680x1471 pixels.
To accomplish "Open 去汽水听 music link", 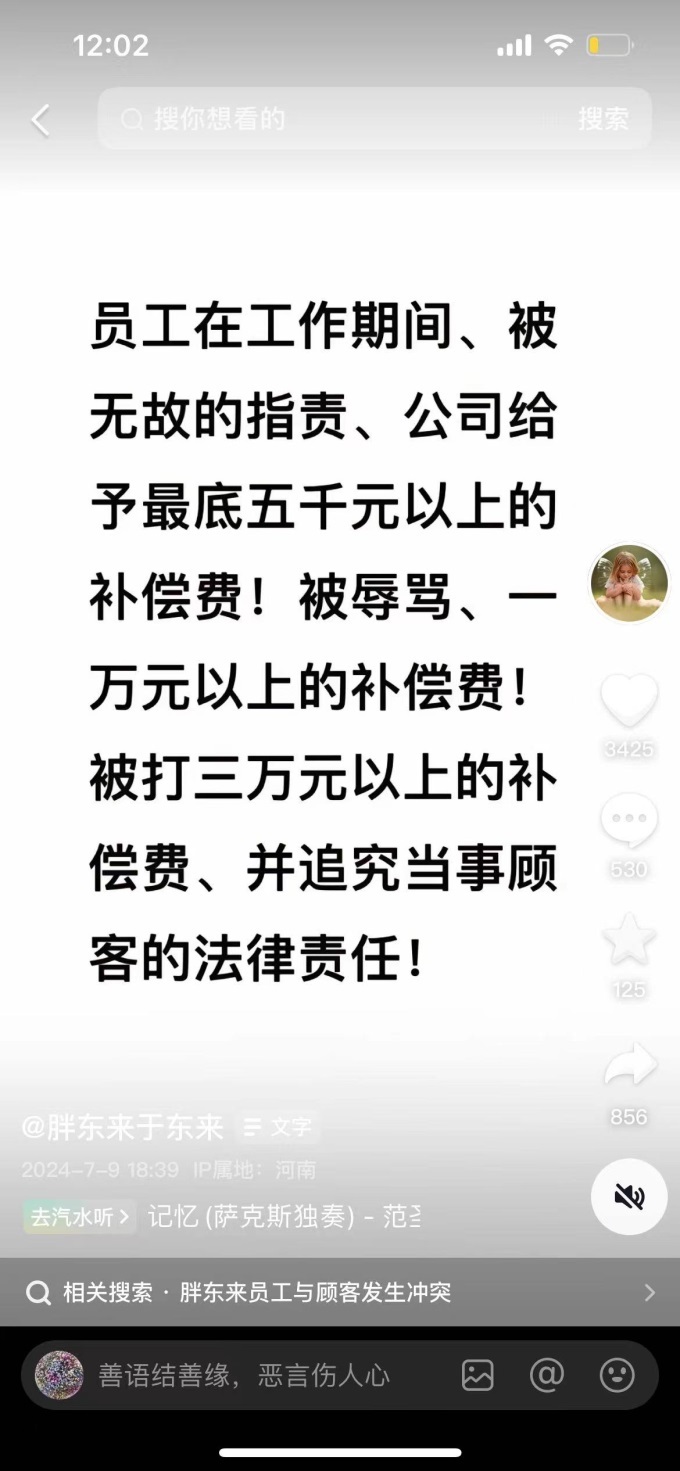I will (80, 1217).
